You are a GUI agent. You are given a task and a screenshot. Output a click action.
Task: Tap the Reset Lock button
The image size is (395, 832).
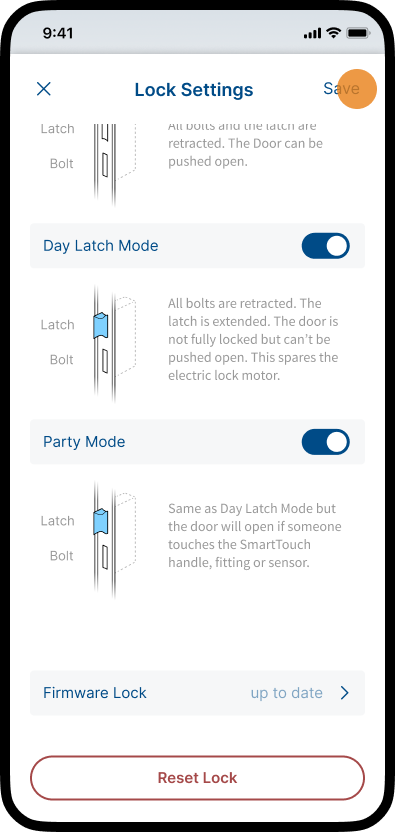(198, 778)
